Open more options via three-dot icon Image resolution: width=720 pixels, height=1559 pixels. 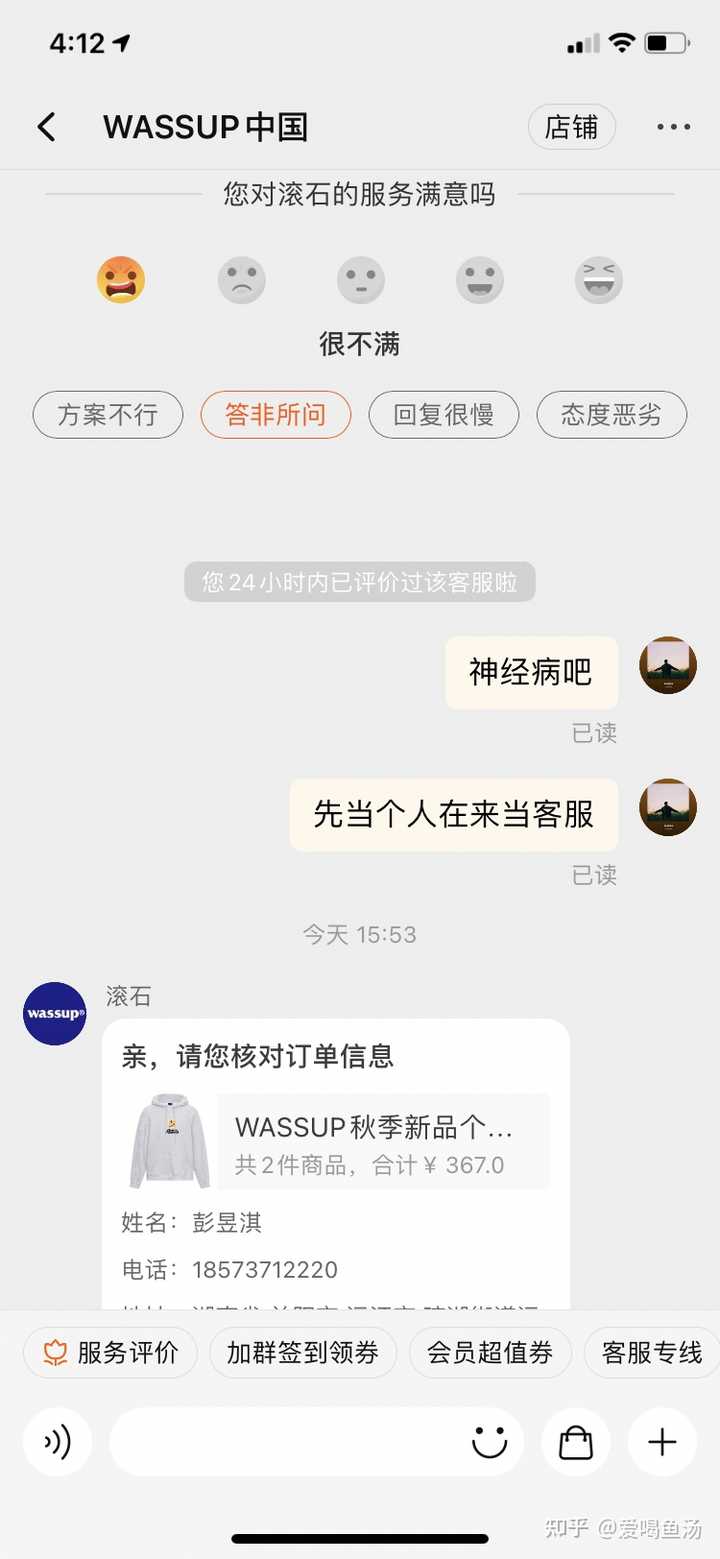coord(673,127)
